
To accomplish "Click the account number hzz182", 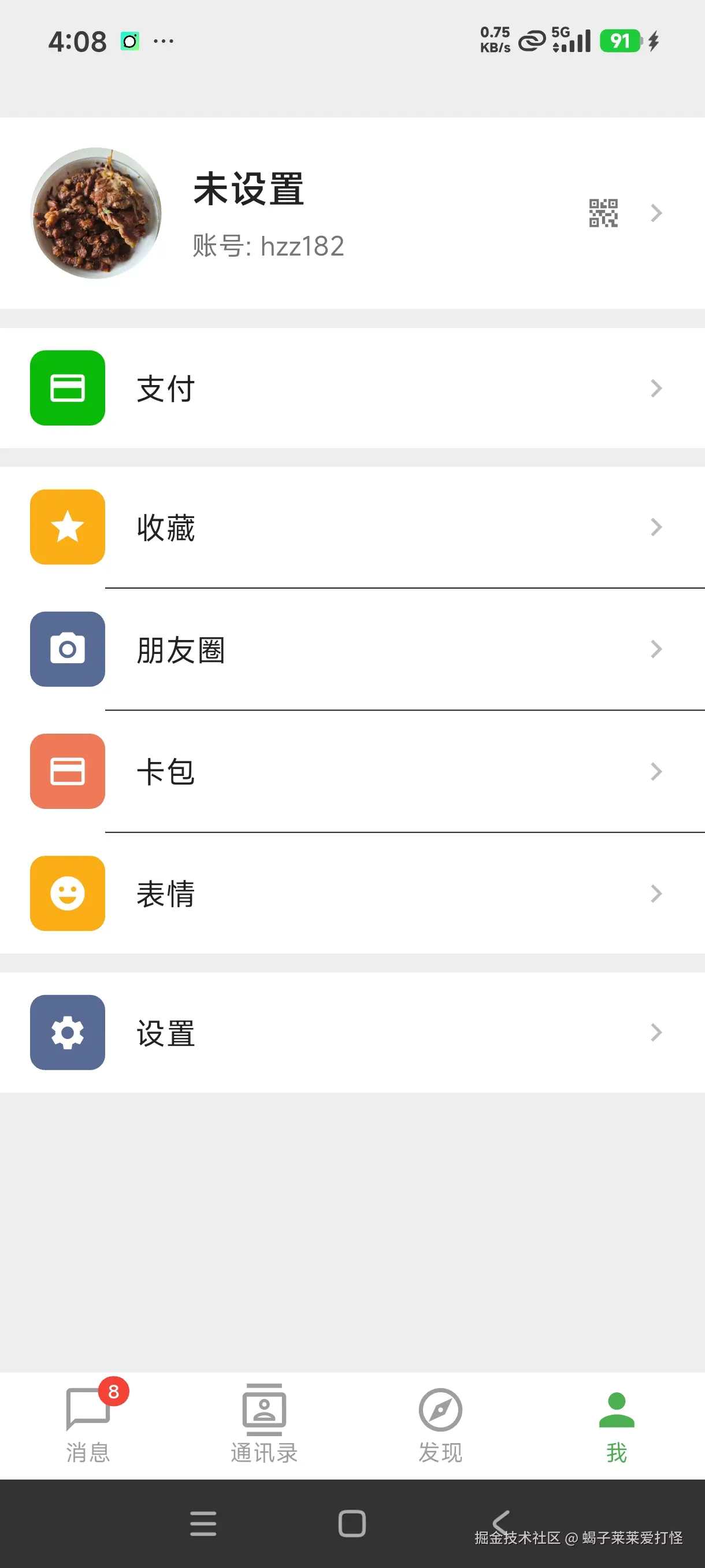I will pyautogui.click(x=268, y=246).
